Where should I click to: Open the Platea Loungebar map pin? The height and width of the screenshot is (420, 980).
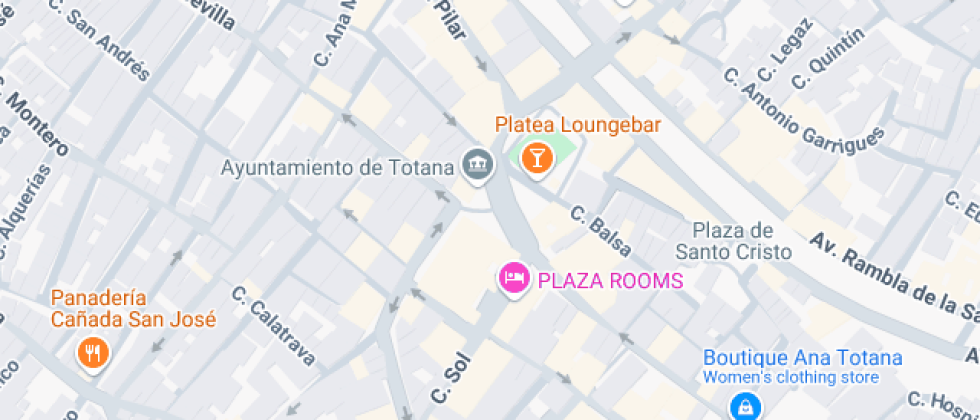pos(536,159)
